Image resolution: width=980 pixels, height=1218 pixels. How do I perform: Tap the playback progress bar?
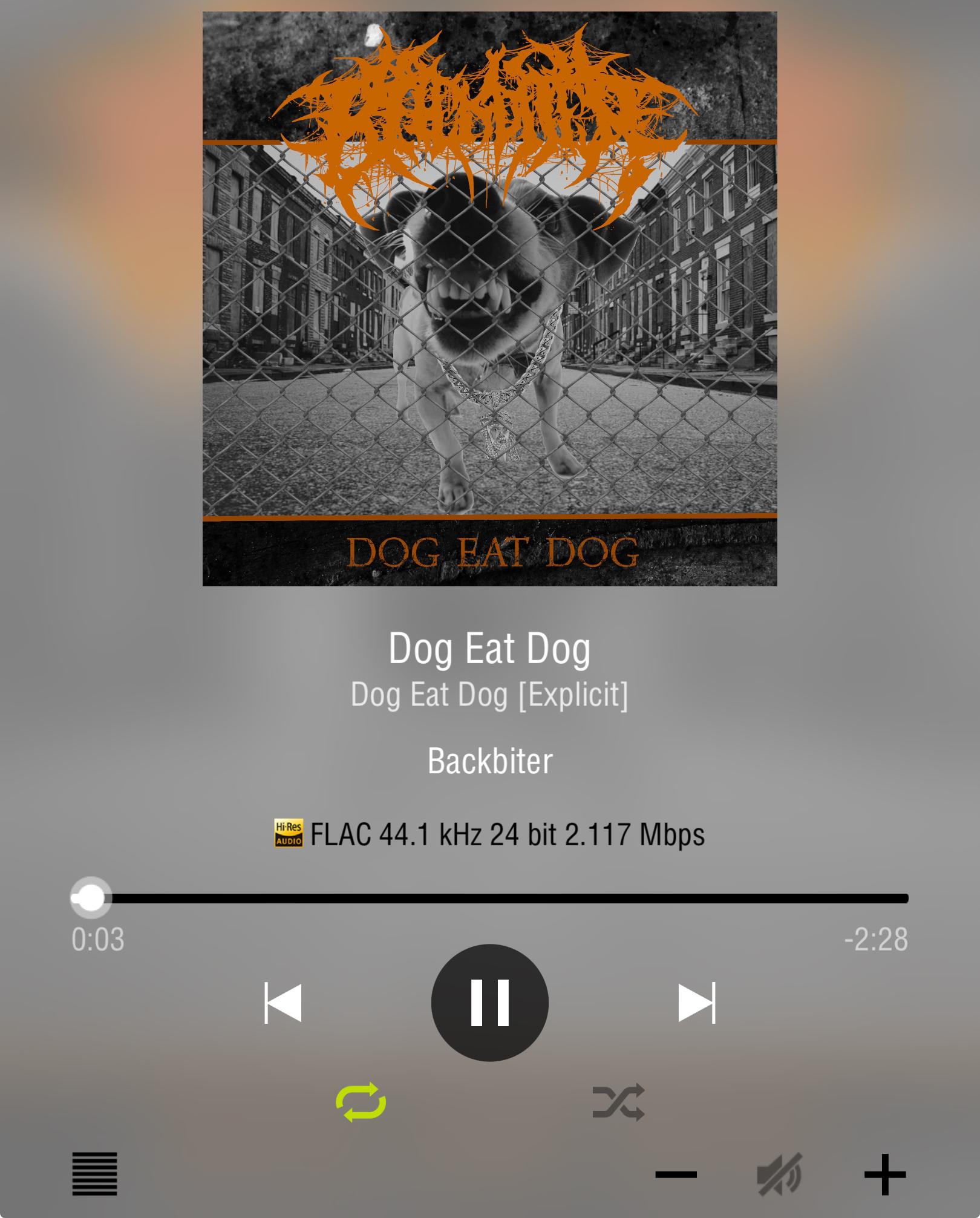pyautogui.click(x=490, y=899)
